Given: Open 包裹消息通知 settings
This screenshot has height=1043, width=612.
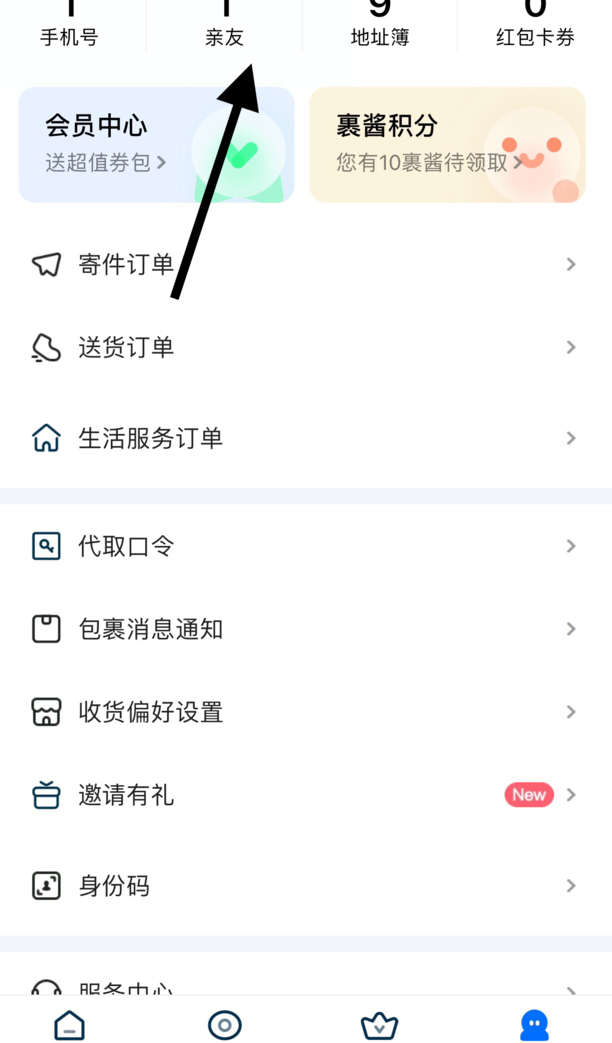Looking at the screenshot, I should click(306, 629).
